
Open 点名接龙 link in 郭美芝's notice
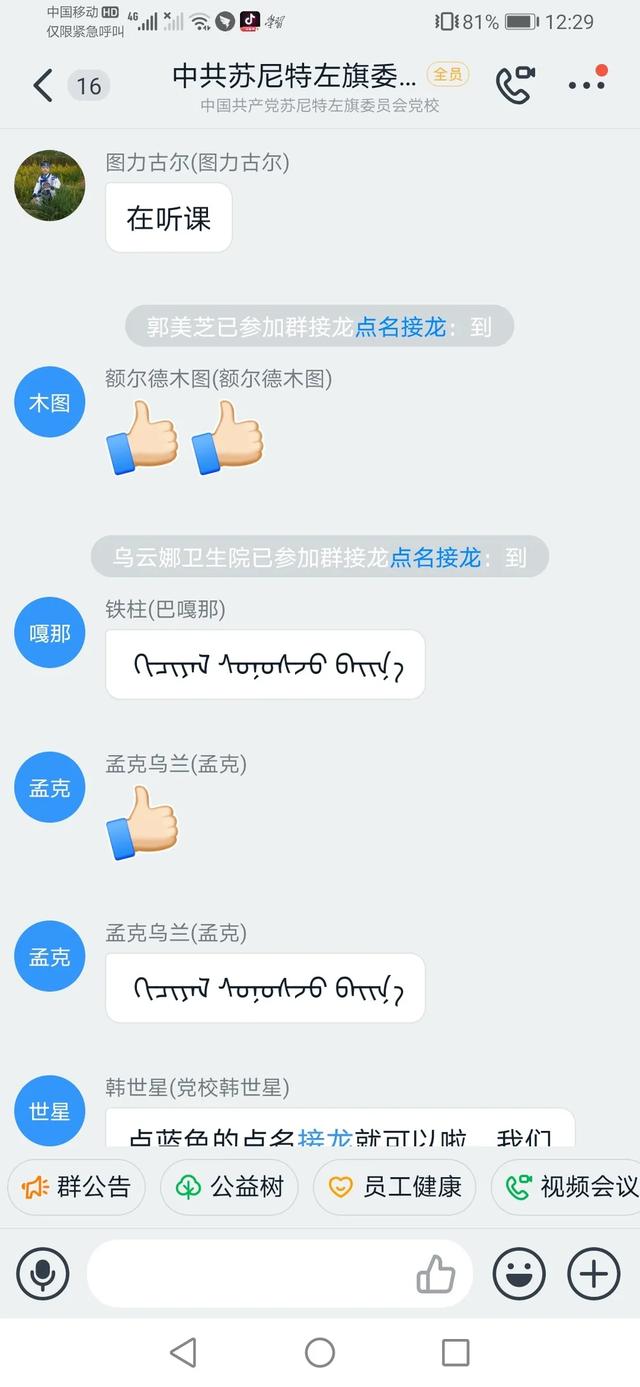click(400, 327)
